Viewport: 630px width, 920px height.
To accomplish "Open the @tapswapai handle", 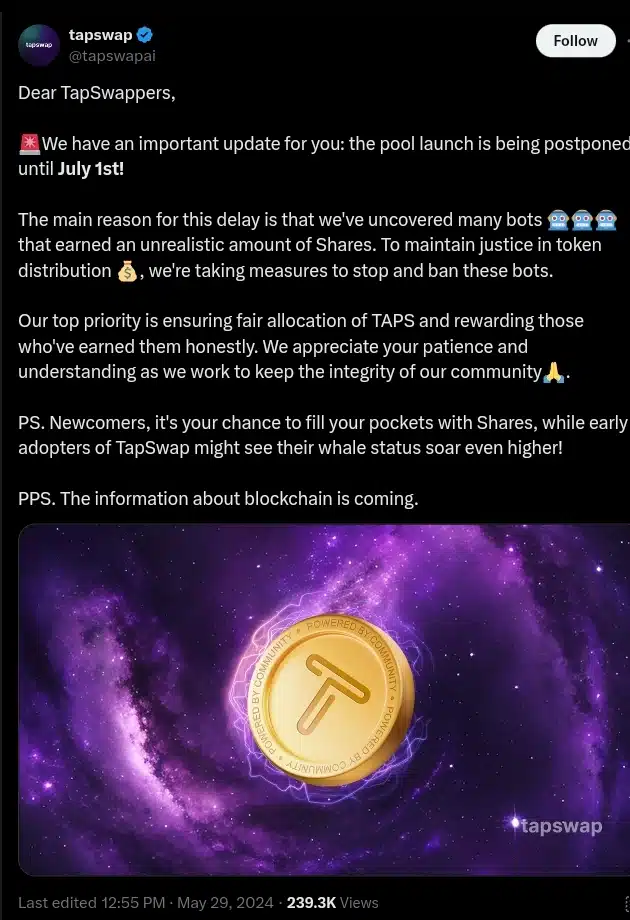I will click(x=112, y=56).
